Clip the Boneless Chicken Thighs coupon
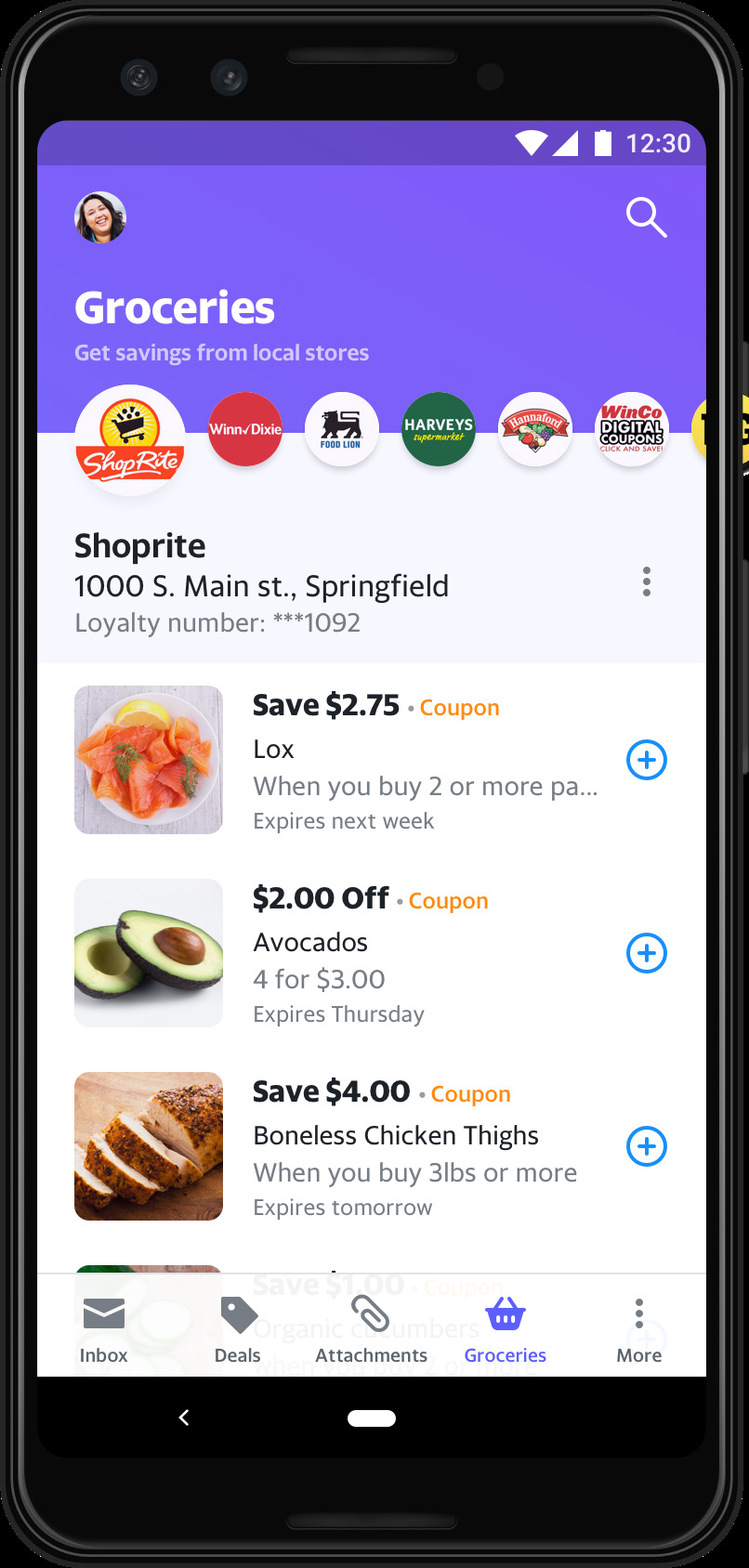 pyautogui.click(x=647, y=1146)
